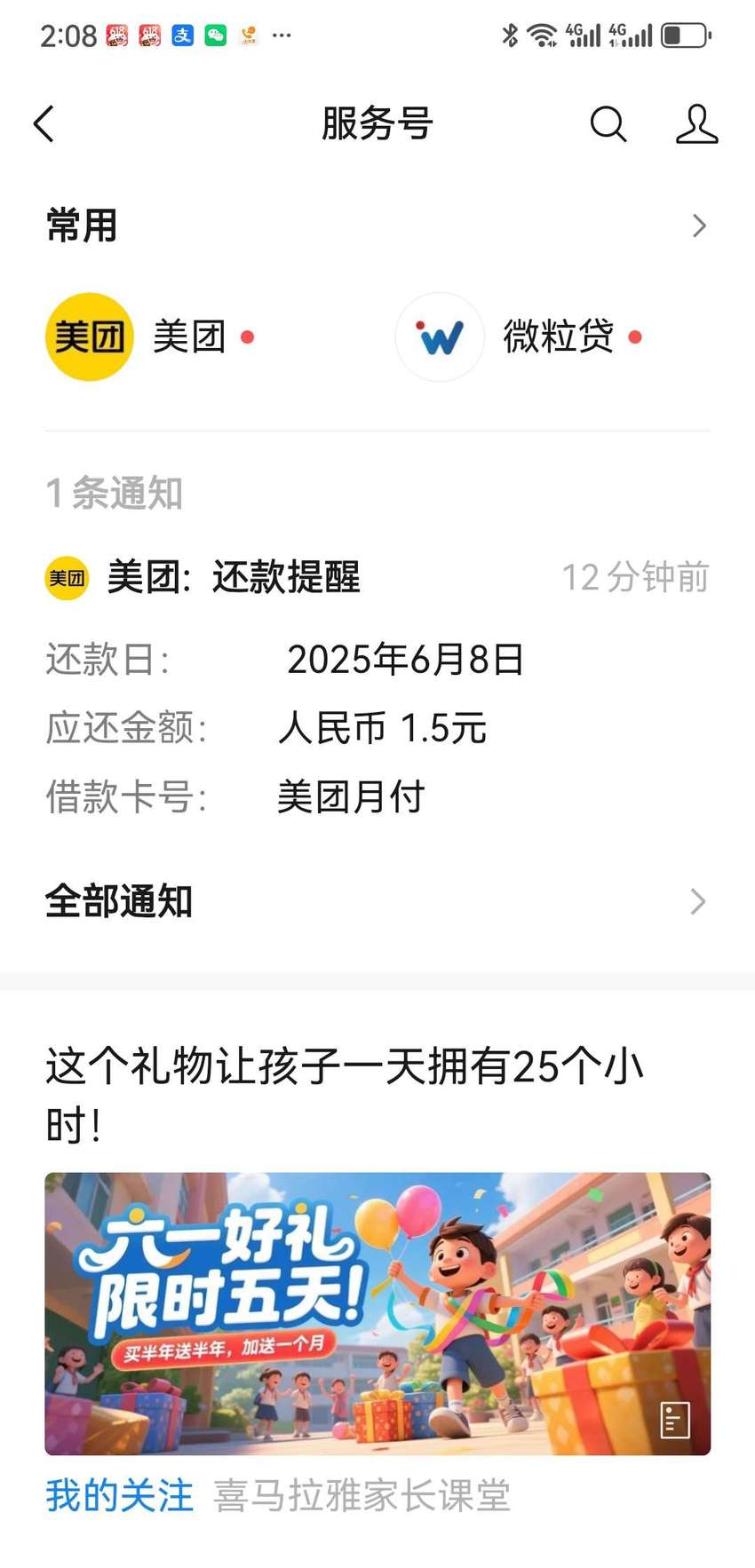Open the 微粒贷 service account
Viewport: 755px width, 1568px height.
pyautogui.click(x=519, y=337)
